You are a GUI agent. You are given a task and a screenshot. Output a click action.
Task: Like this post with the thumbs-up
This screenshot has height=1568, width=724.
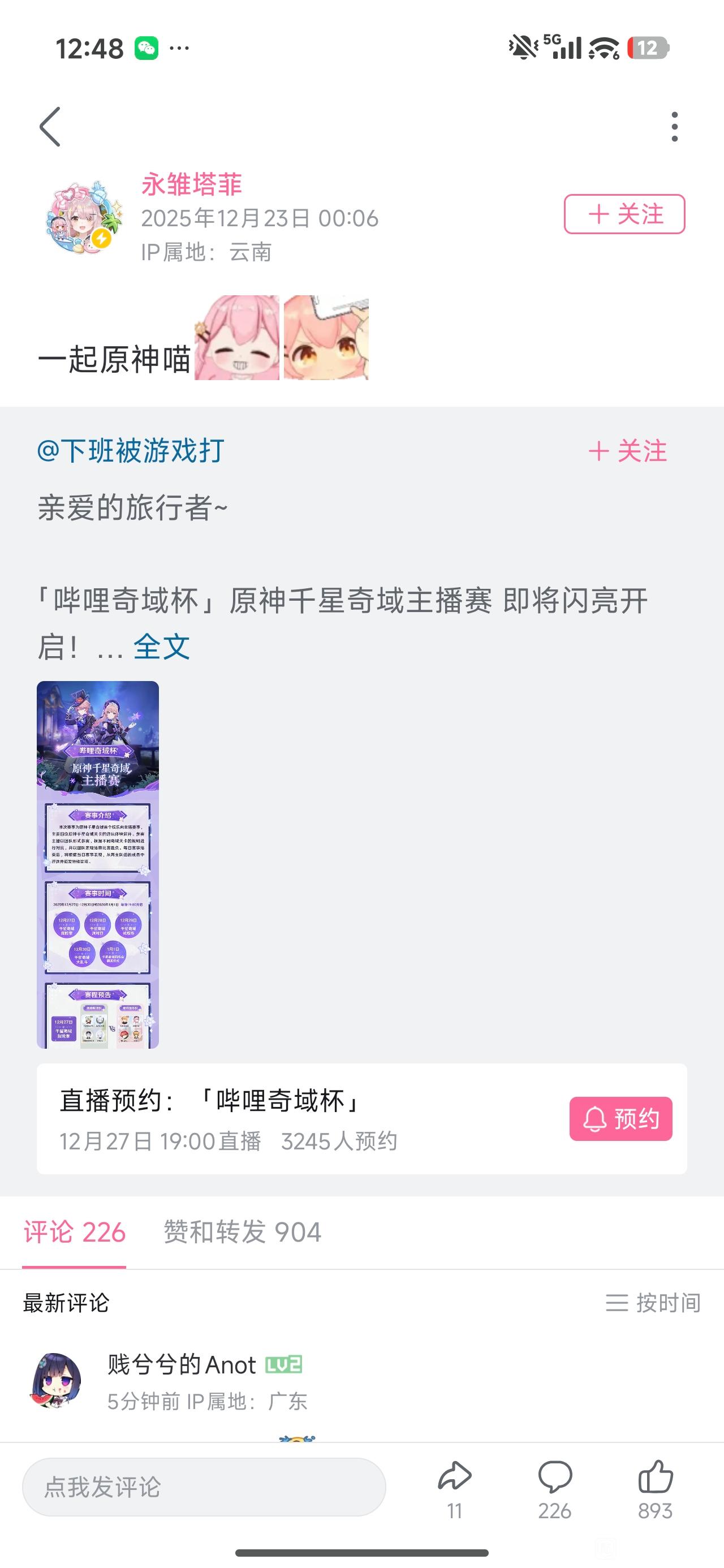click(655, 1488)
